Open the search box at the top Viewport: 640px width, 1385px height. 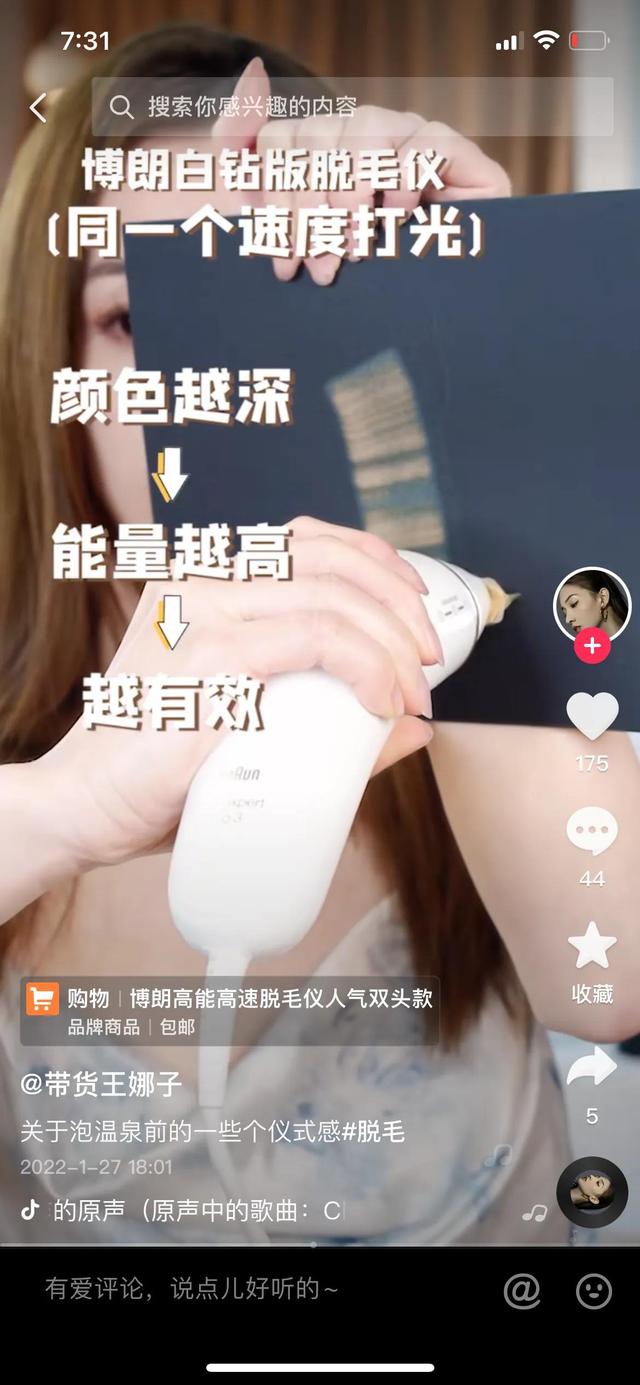[x=352, y=107]
